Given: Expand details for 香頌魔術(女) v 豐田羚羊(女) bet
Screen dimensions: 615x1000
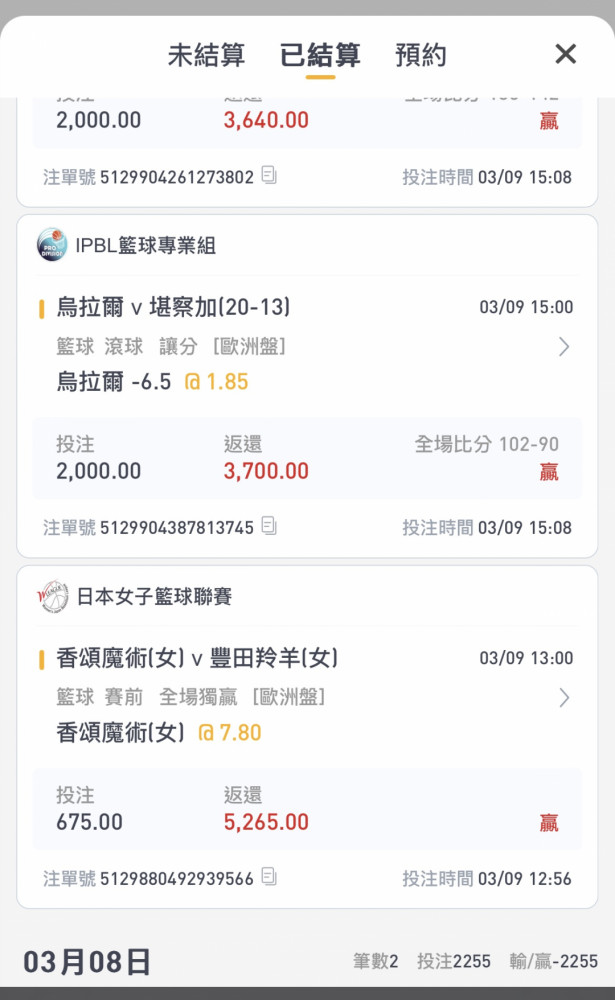Looking at the screenshot, I should [x=564, y=698].
